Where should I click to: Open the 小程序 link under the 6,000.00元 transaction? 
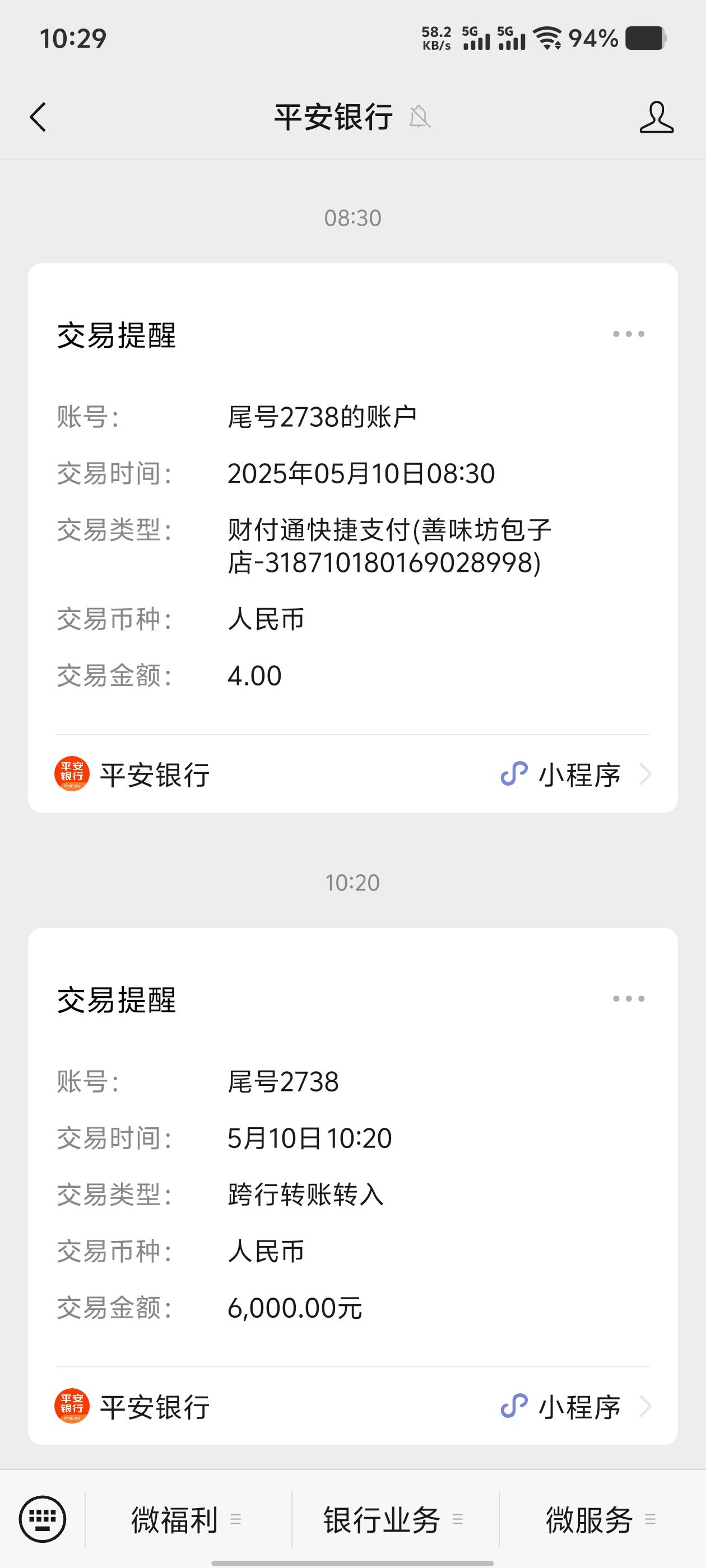575,1406
